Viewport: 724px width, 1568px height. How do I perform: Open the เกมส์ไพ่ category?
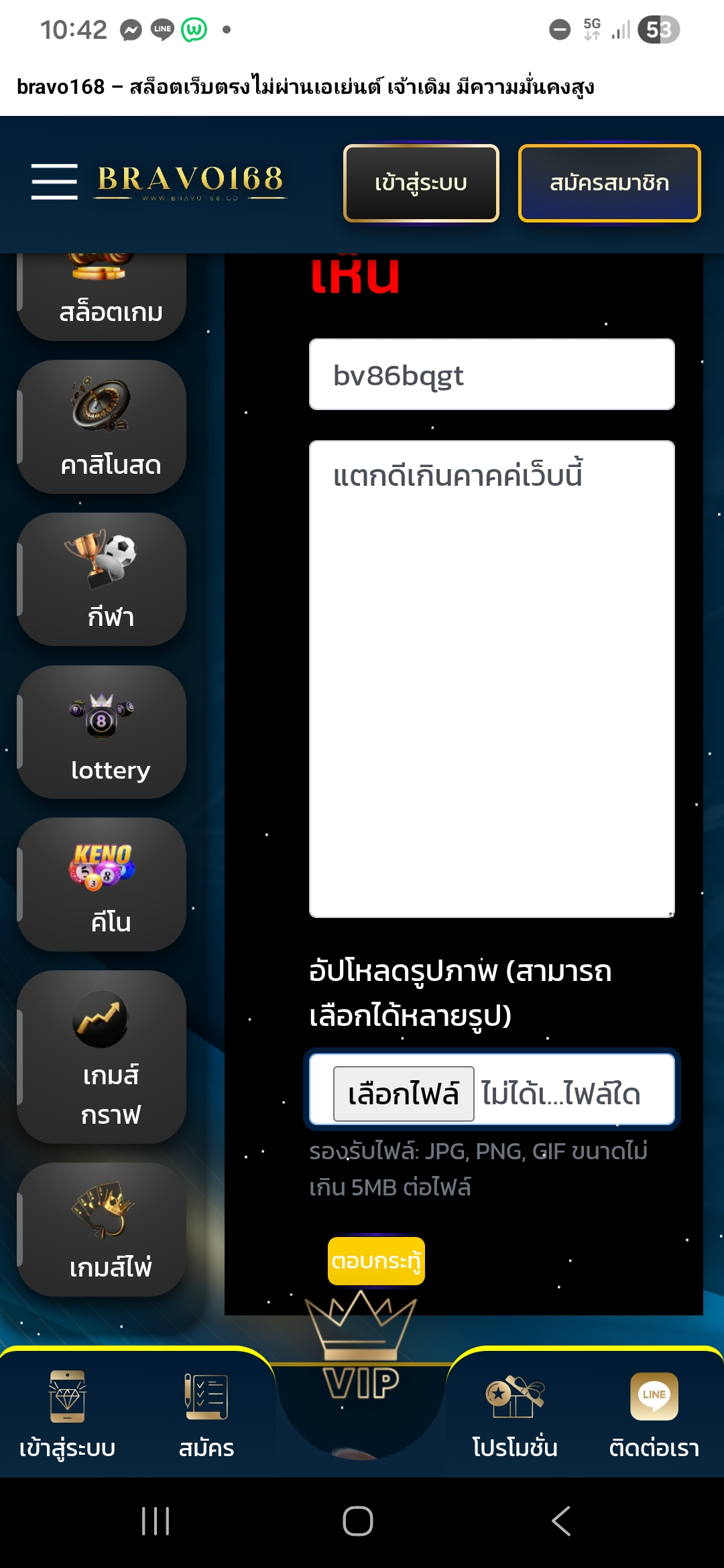click(x=102, y=1230)
